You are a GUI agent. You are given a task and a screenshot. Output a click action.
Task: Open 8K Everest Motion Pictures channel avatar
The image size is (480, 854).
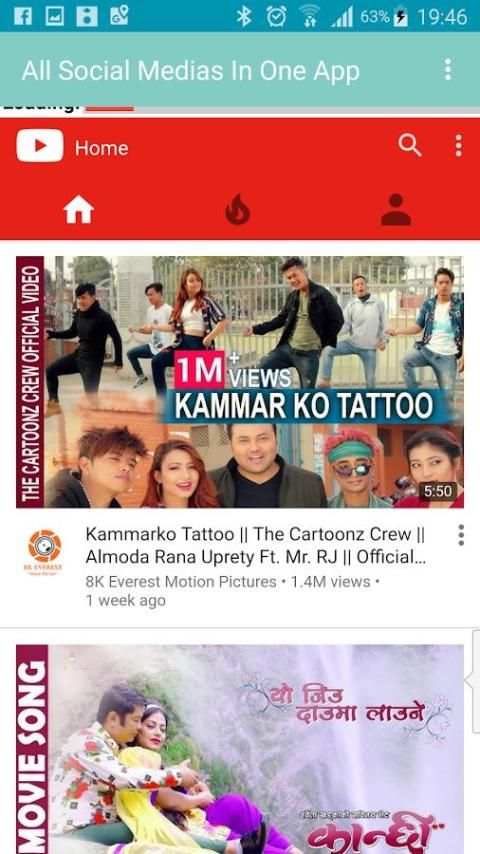[45, 550]
